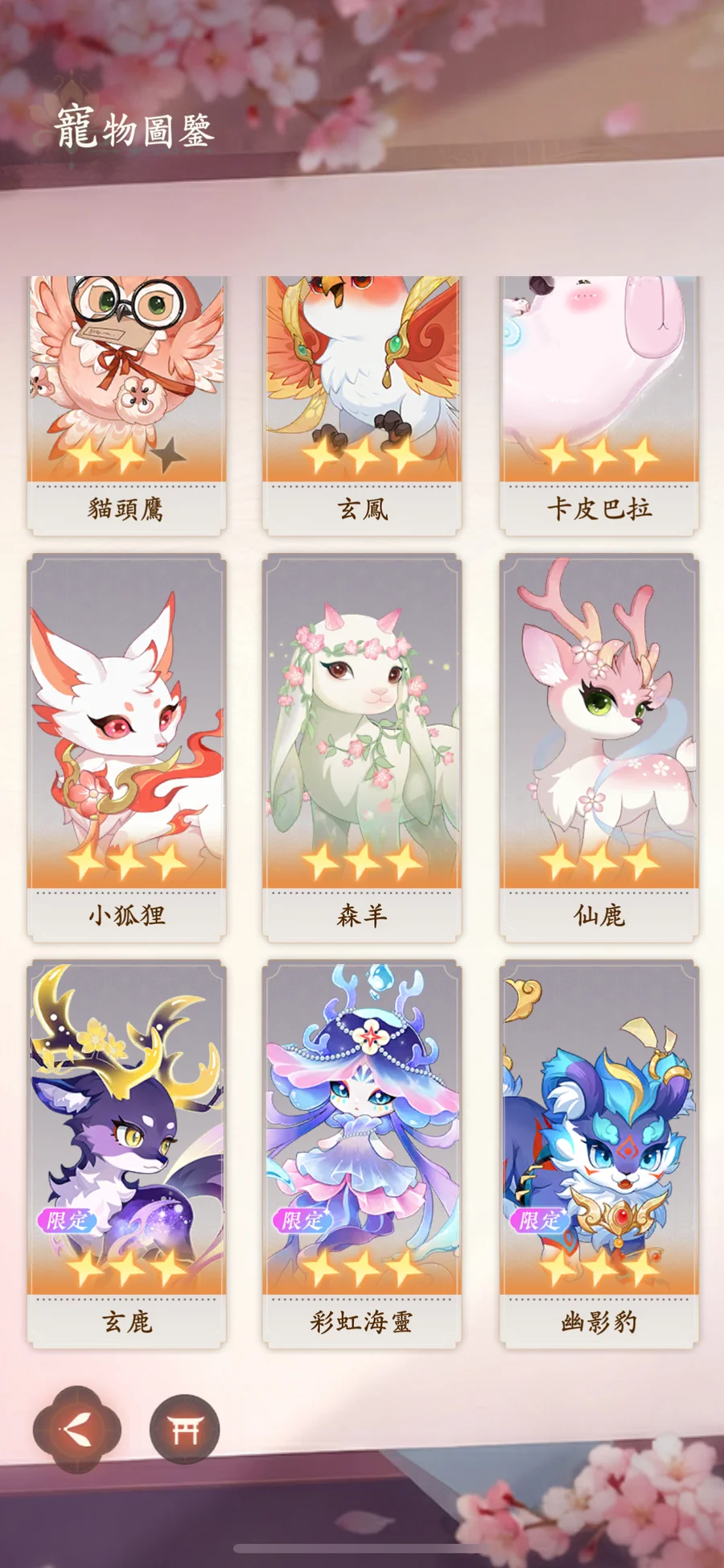Return home via the torii gate icon
This screenshot has width=724, height=1568.
184,1430
